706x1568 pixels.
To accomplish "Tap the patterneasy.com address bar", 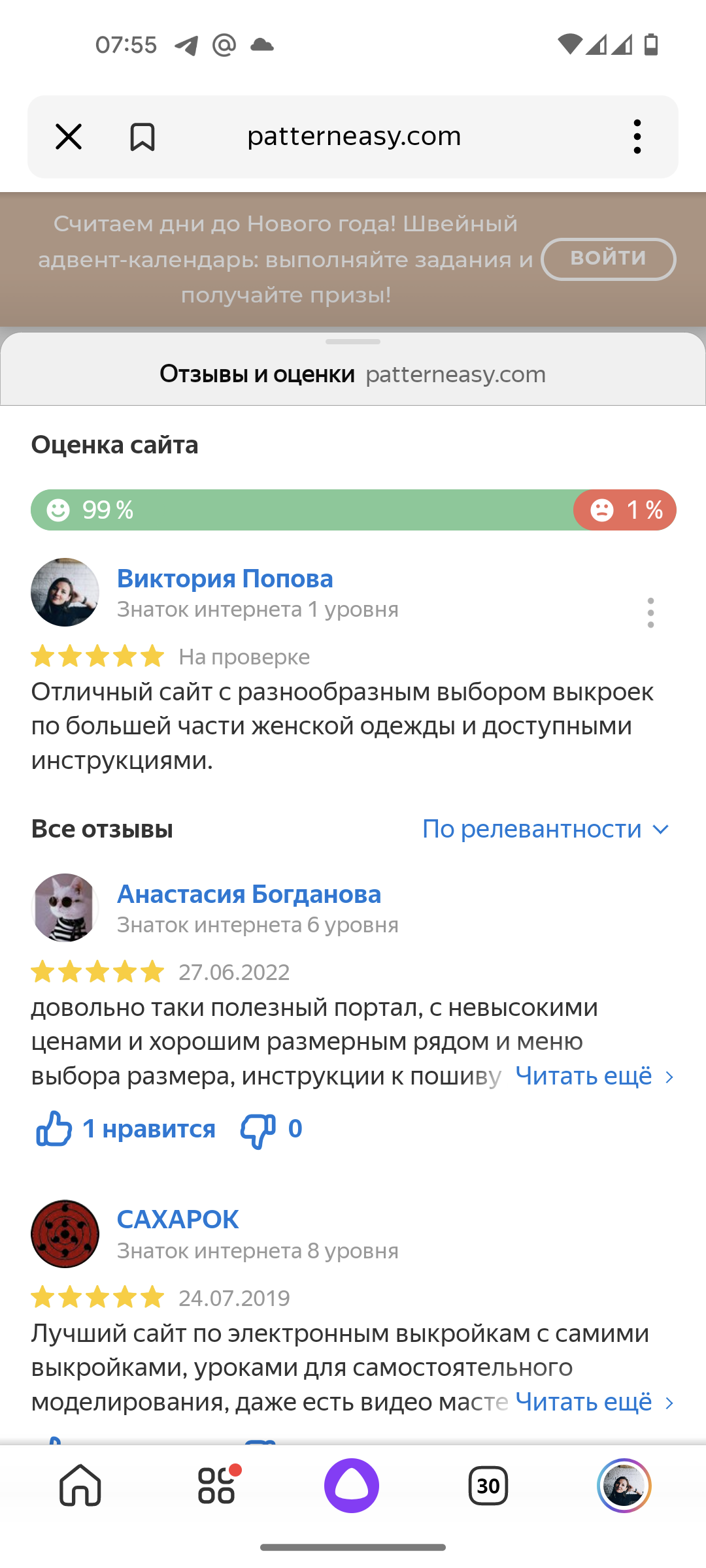I will 354,137.
